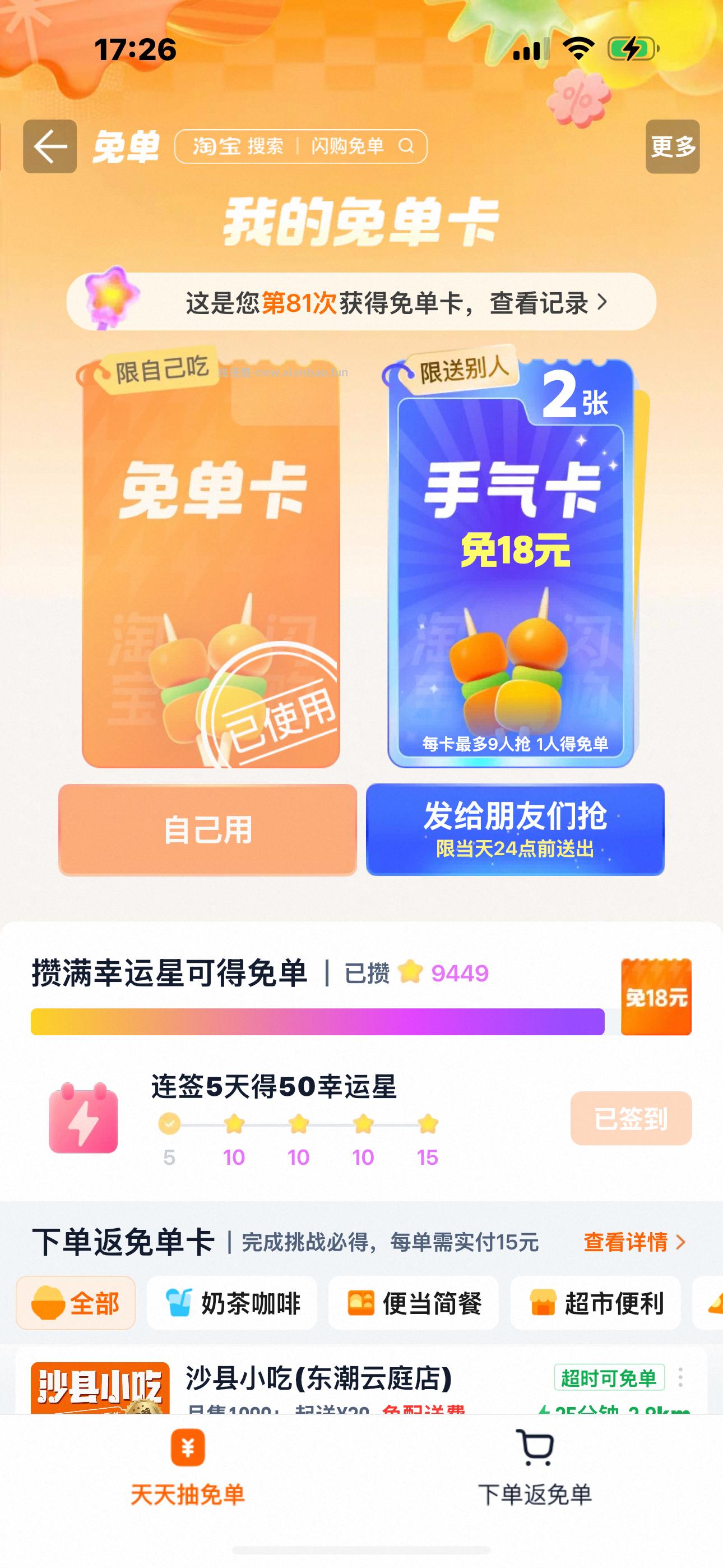Tap the magnifier search icon

click(x=406, y=147)
